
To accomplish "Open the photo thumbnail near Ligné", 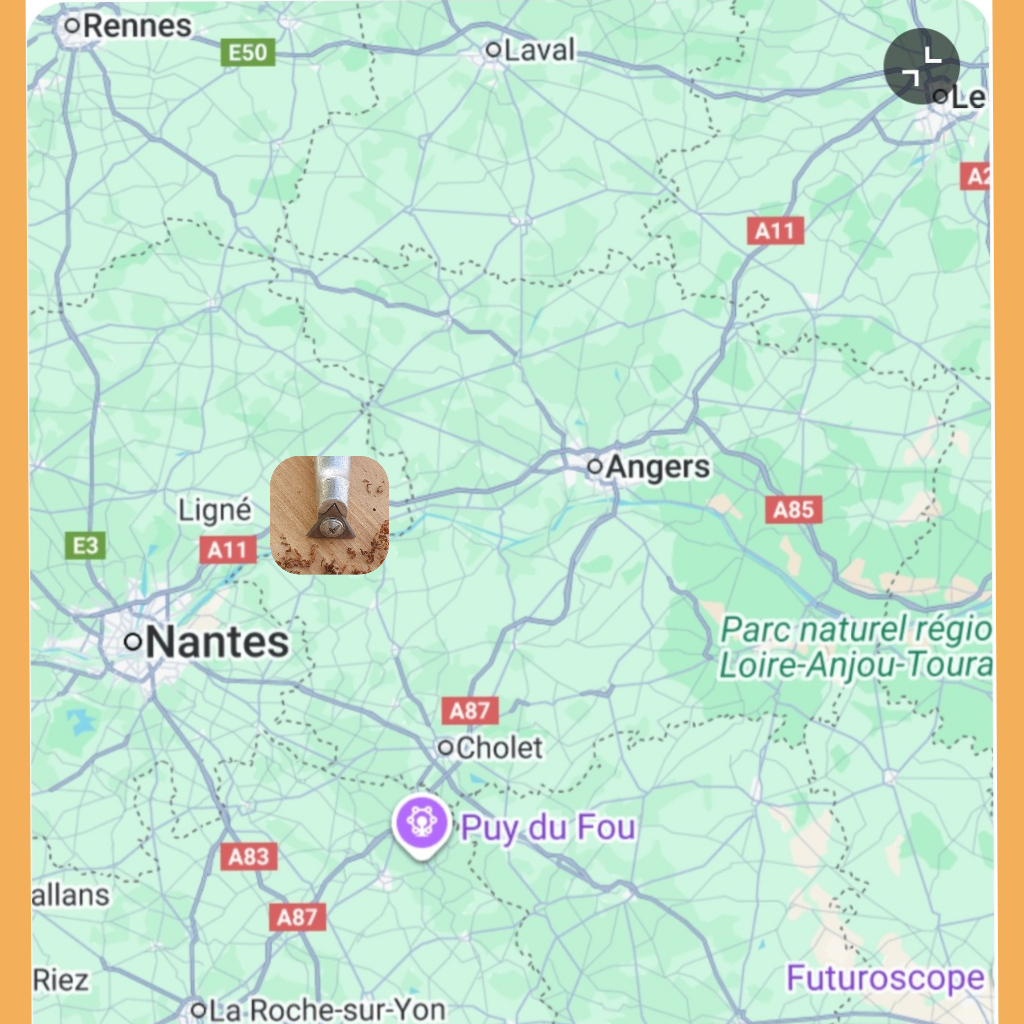I will 329,515.
